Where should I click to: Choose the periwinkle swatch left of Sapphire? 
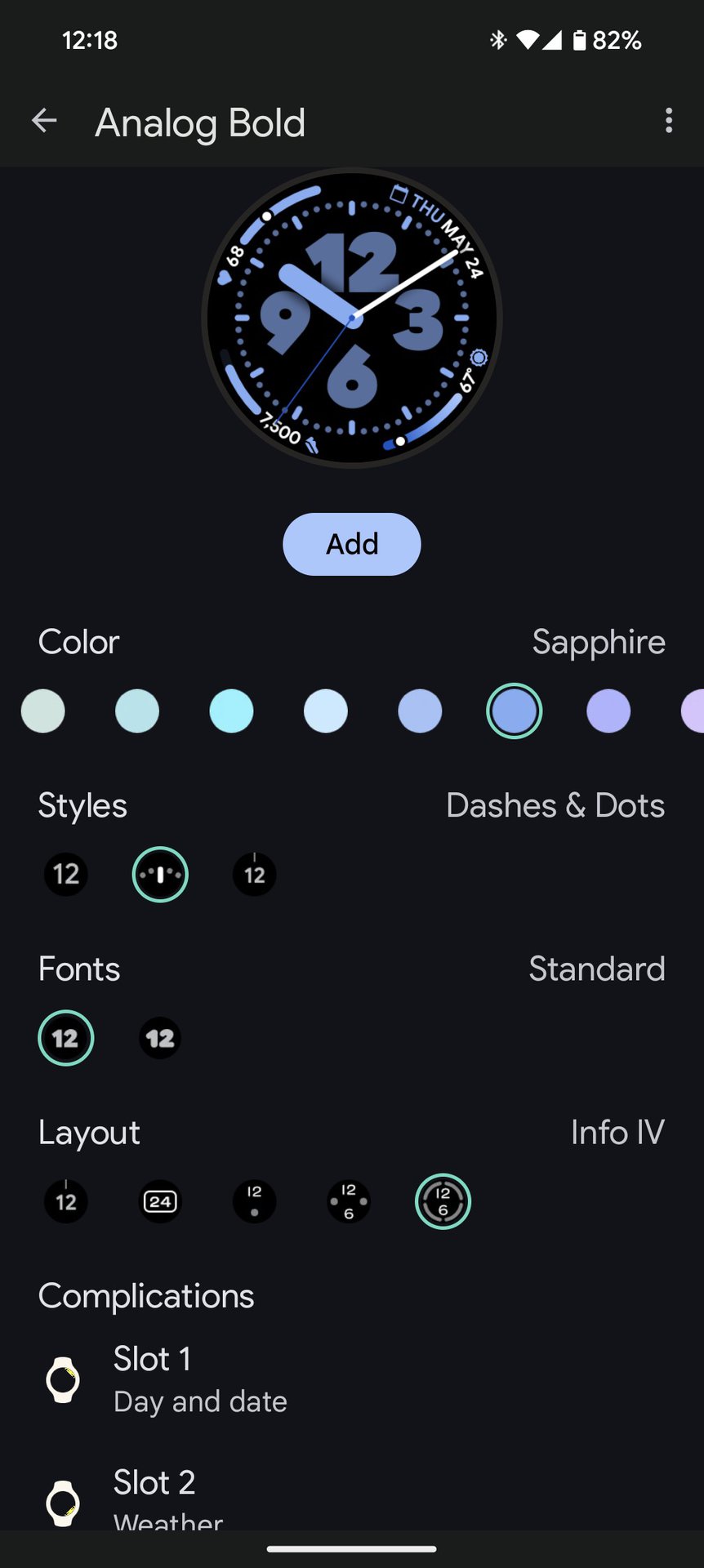click(x=420, y=710)
